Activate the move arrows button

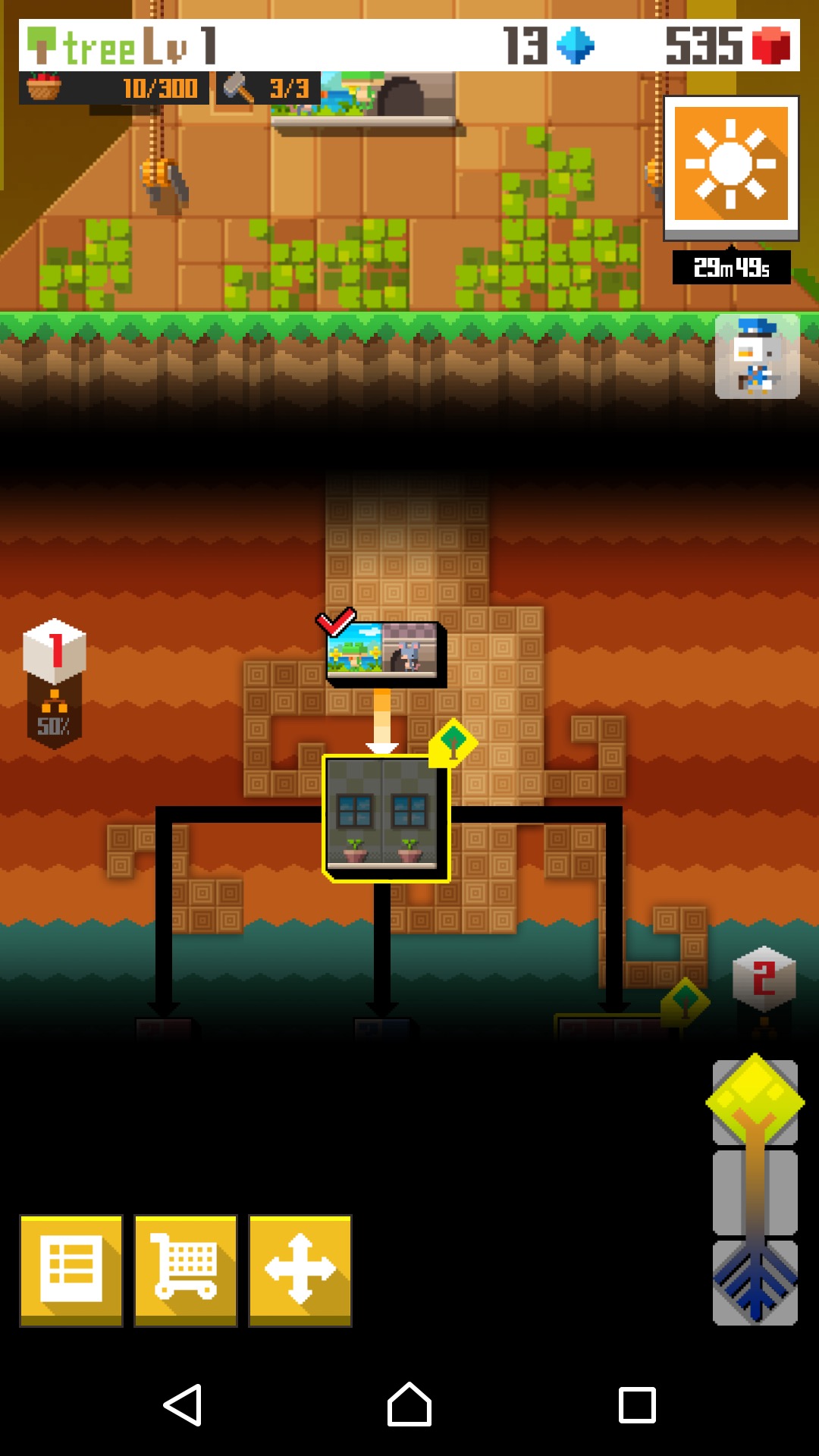(x=300, y=1270)
